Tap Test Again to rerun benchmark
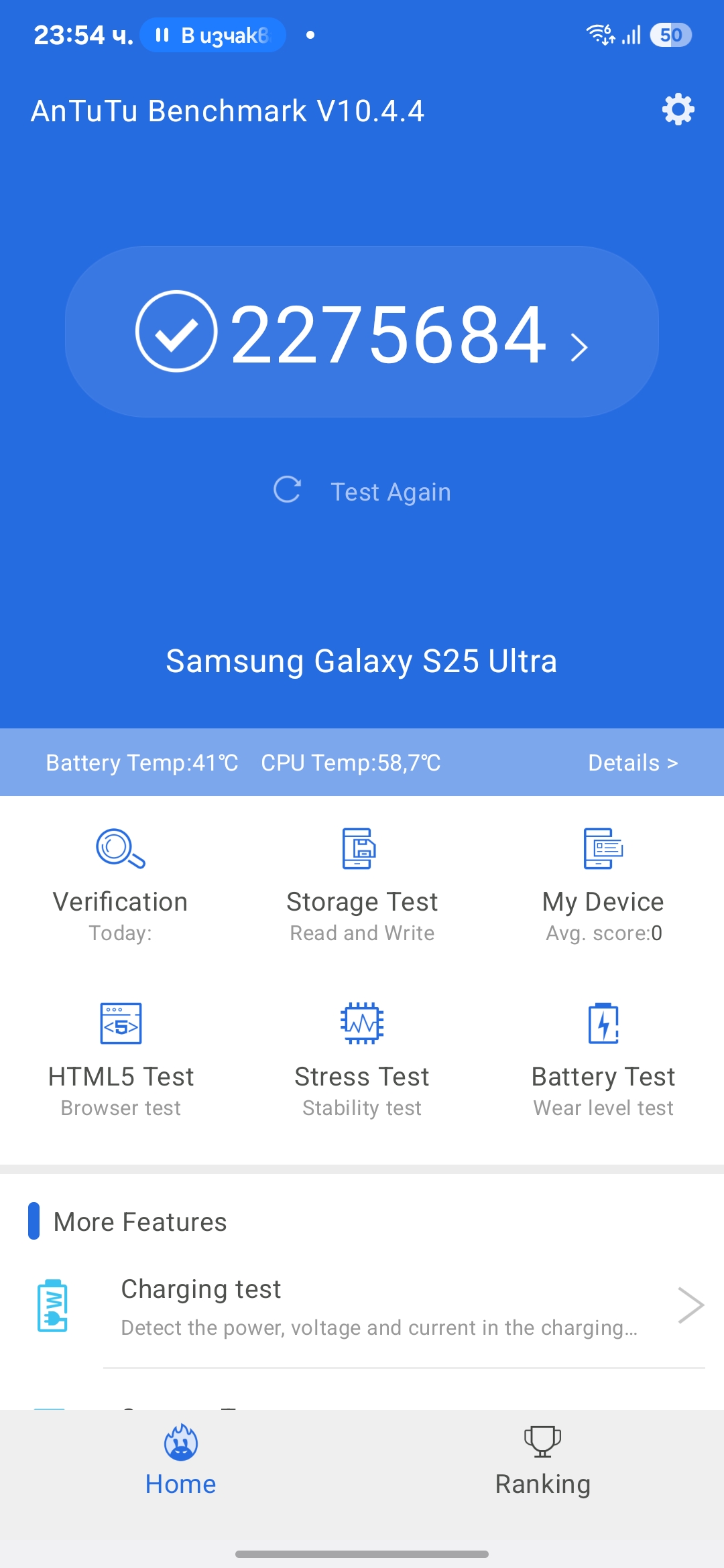Screen dimensions: 724x1568 363,491
